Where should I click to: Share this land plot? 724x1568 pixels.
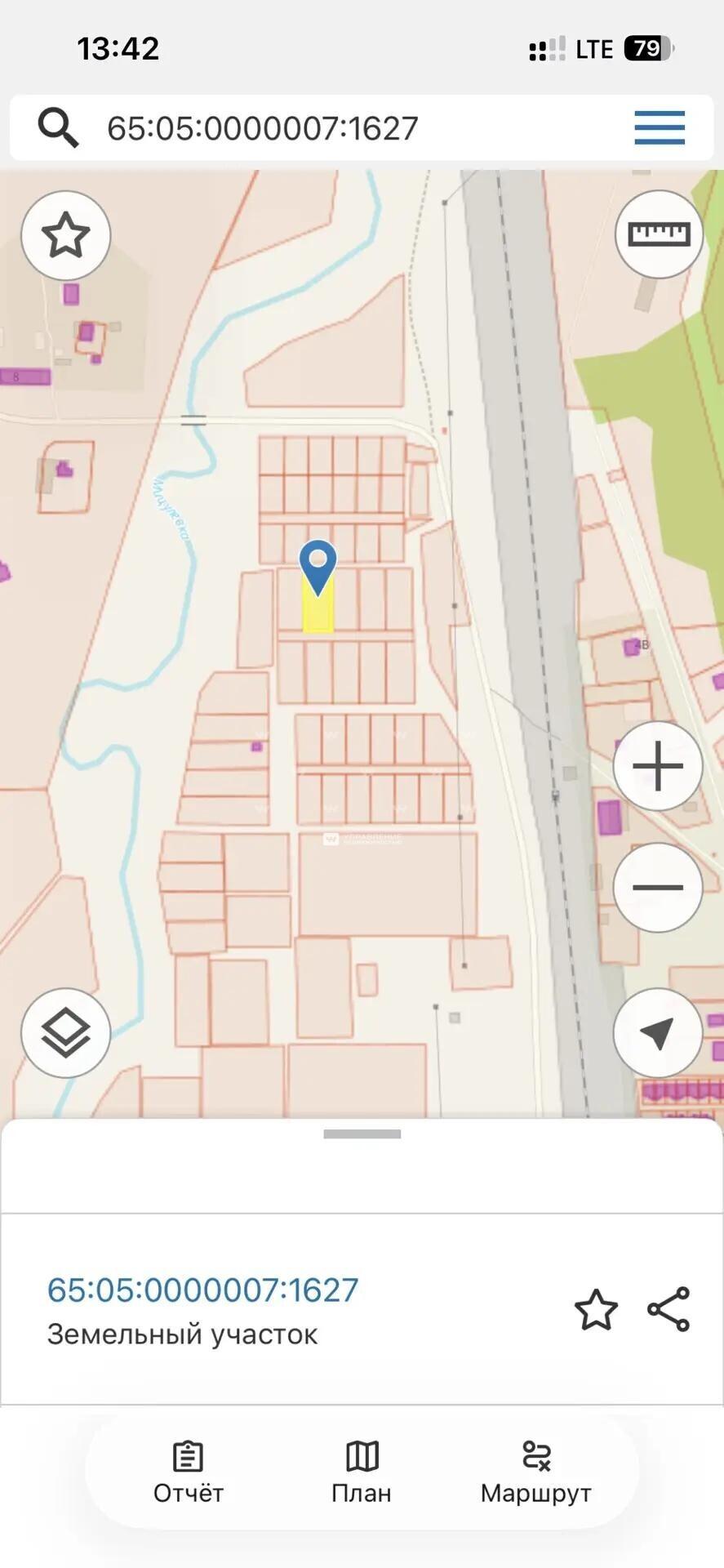coord(668,1309)
